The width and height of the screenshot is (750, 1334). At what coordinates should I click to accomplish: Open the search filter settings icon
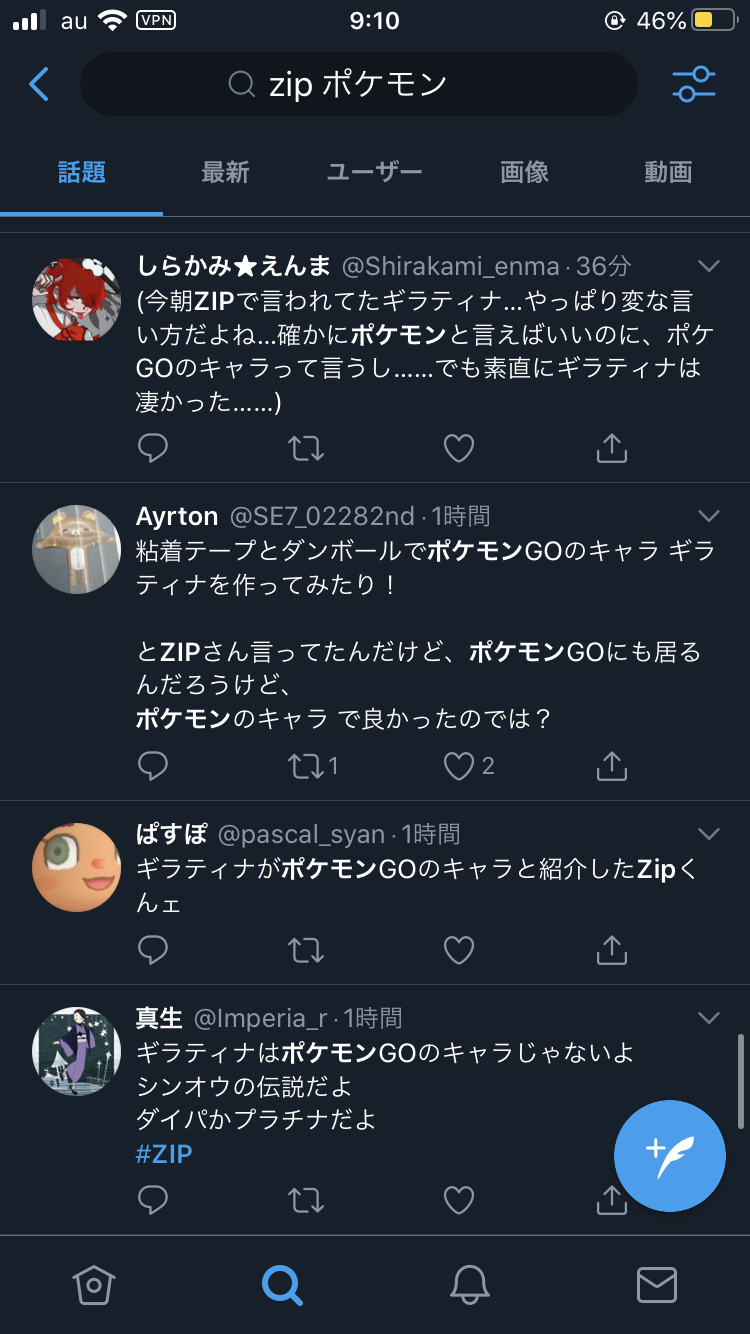click(x=694, y=84)
